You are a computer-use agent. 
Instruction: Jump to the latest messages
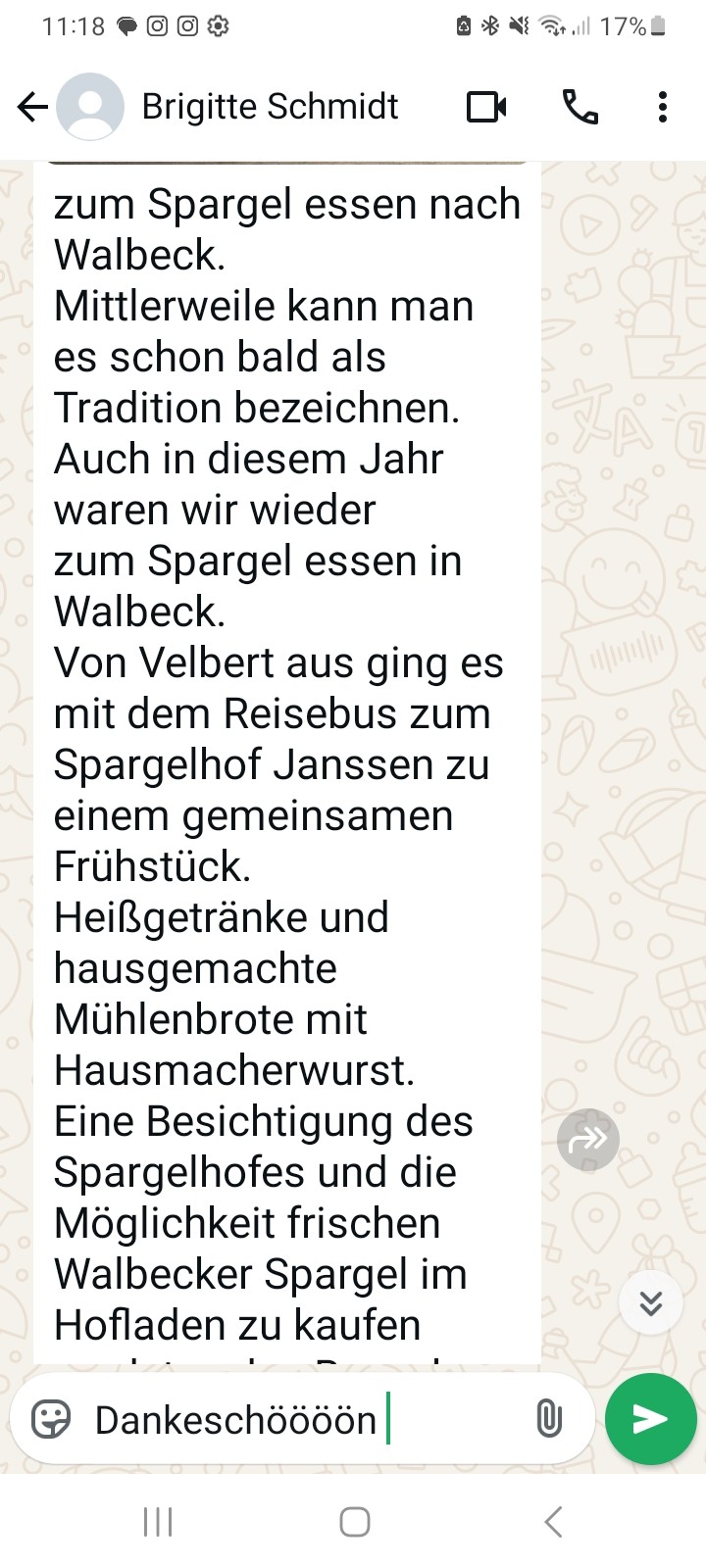coord(650,1302)
